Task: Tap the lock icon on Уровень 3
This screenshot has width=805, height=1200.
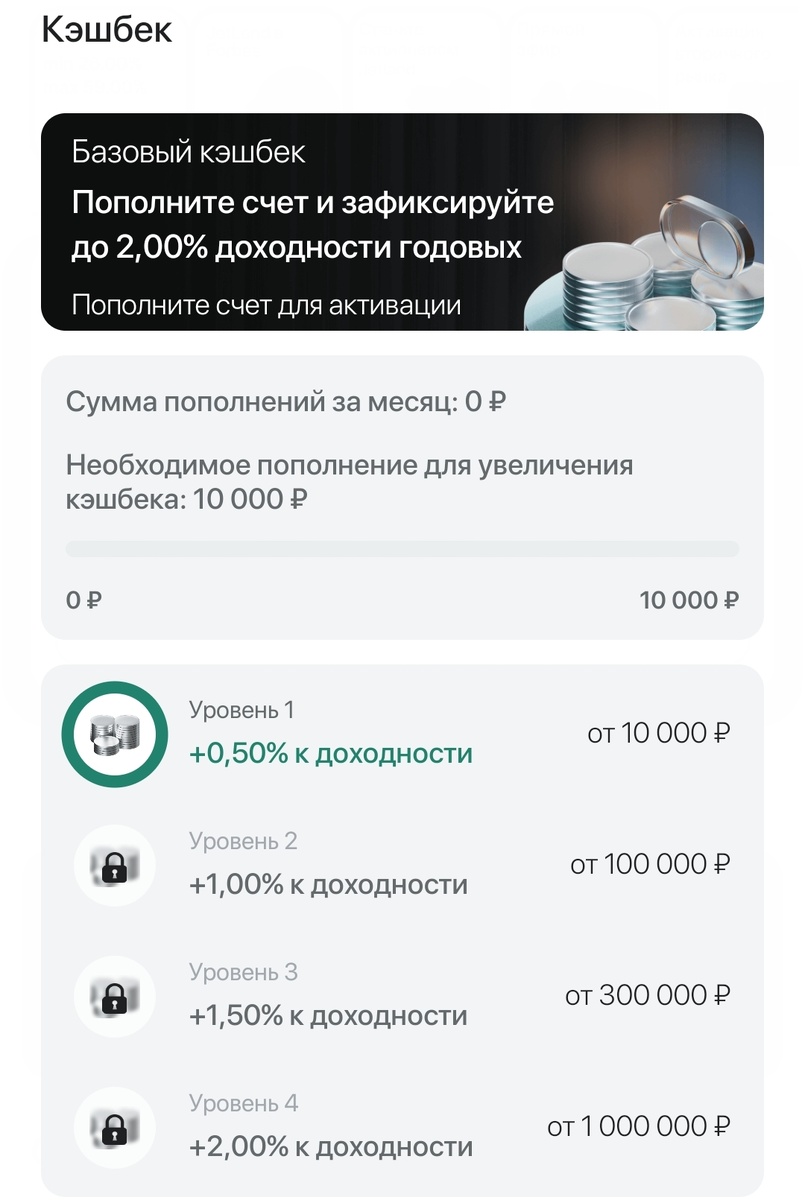Action: 114,995
